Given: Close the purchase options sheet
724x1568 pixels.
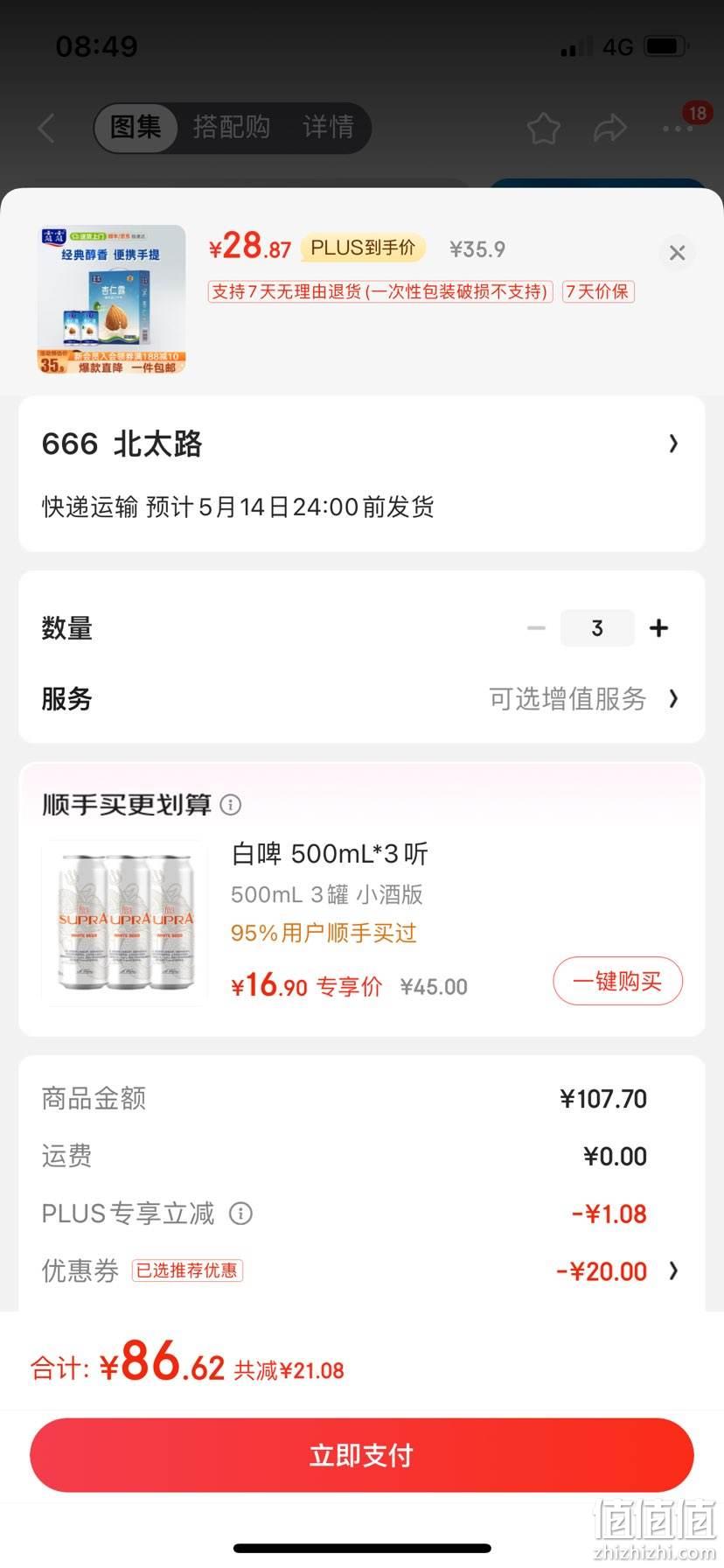Looking at the screenshot, I should pyautogui.click(x=677, y=253).
